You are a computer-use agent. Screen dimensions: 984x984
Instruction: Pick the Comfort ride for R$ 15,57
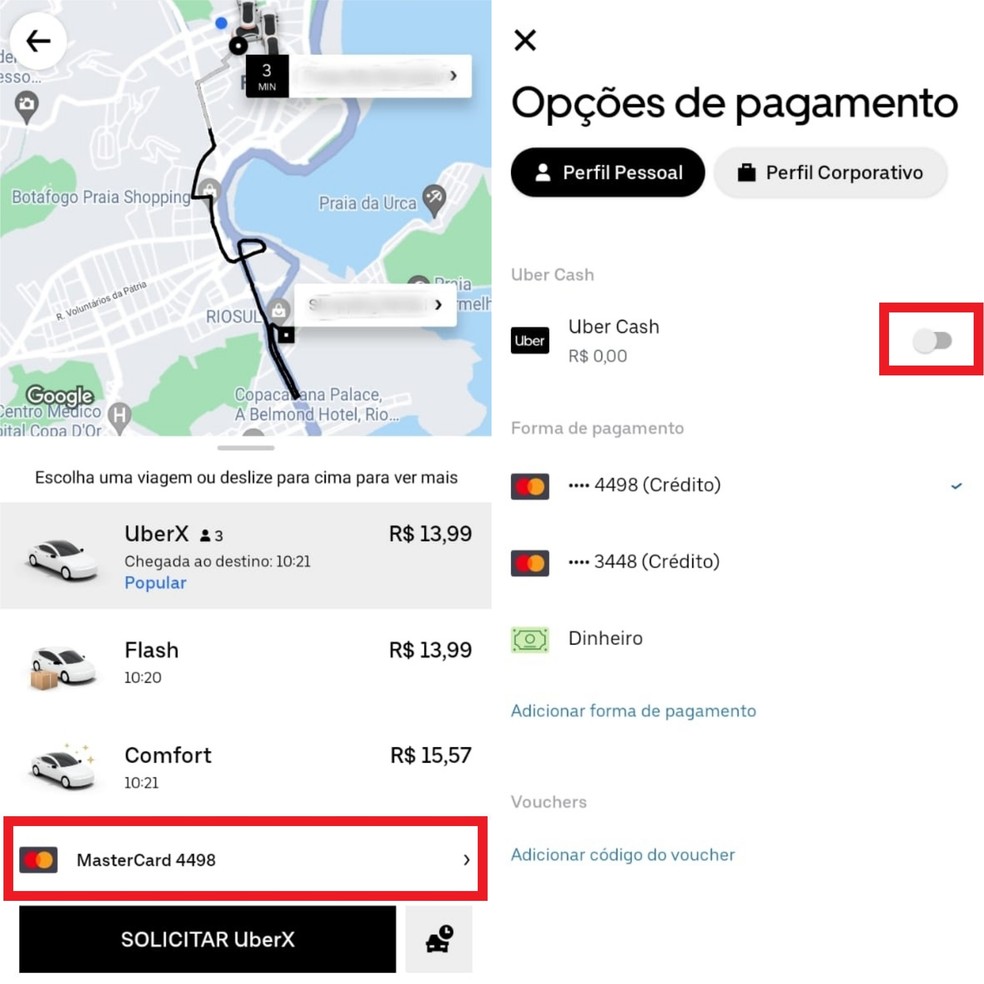[246, 767]
